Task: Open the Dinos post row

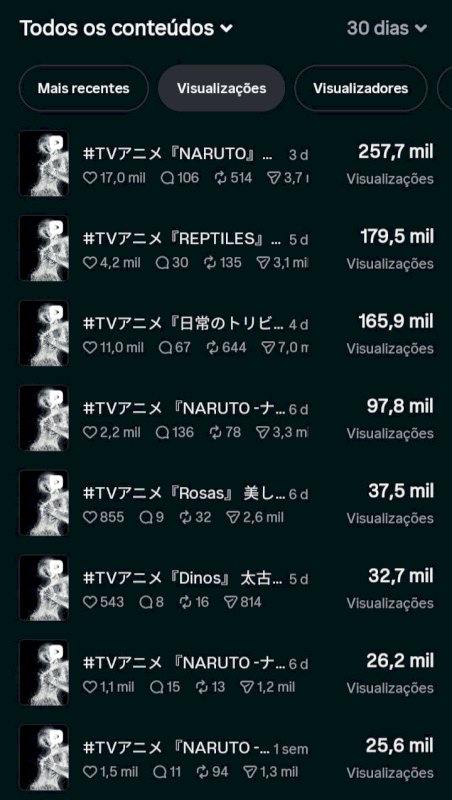Action: [226, 587]
